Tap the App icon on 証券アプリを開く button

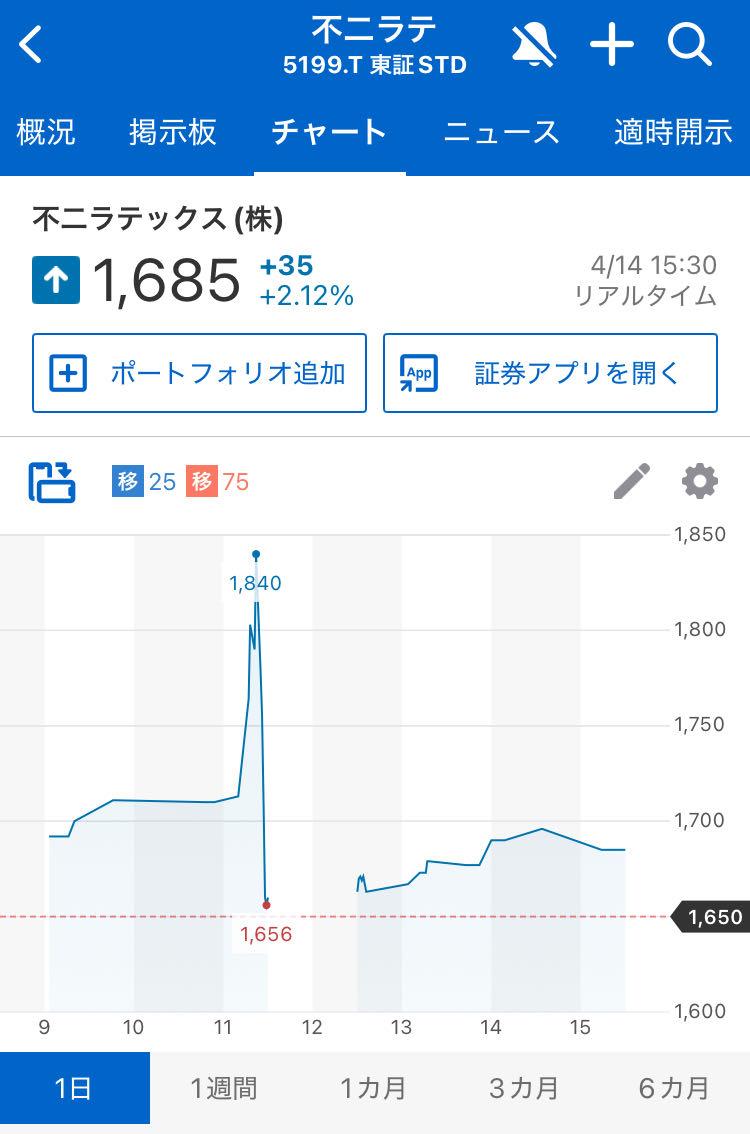click(x=419, y=372)
